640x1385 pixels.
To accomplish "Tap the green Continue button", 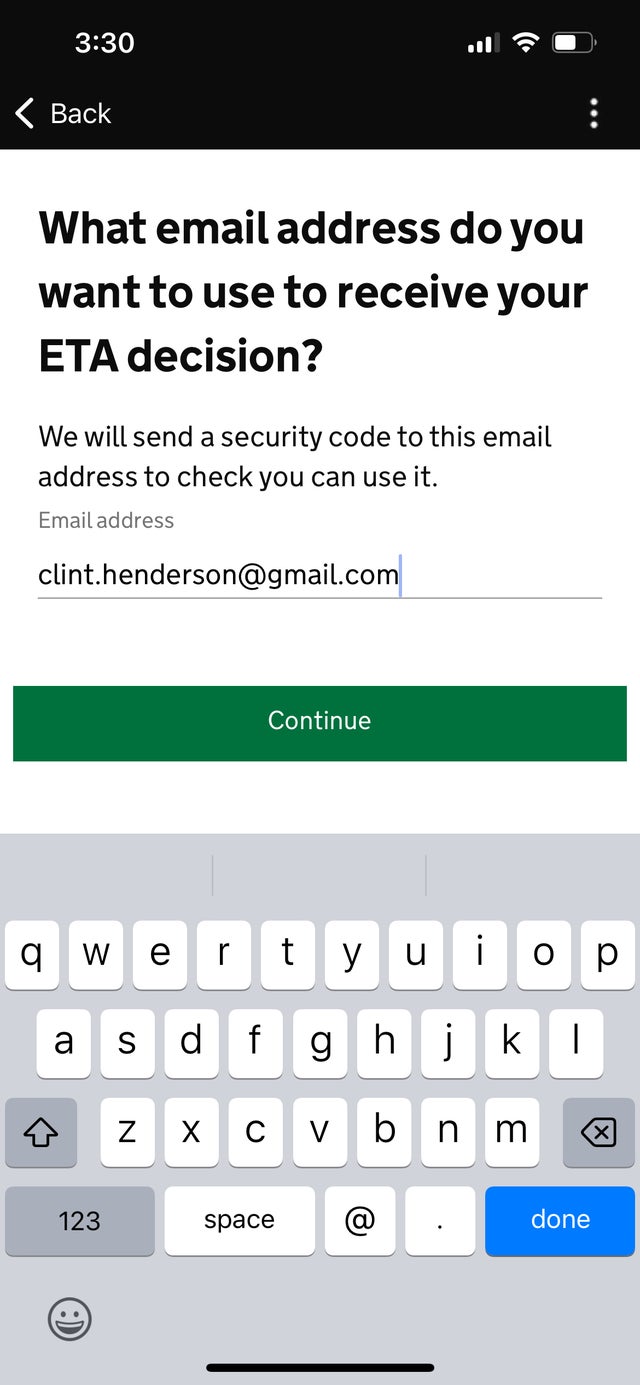I will pos(320,722).
